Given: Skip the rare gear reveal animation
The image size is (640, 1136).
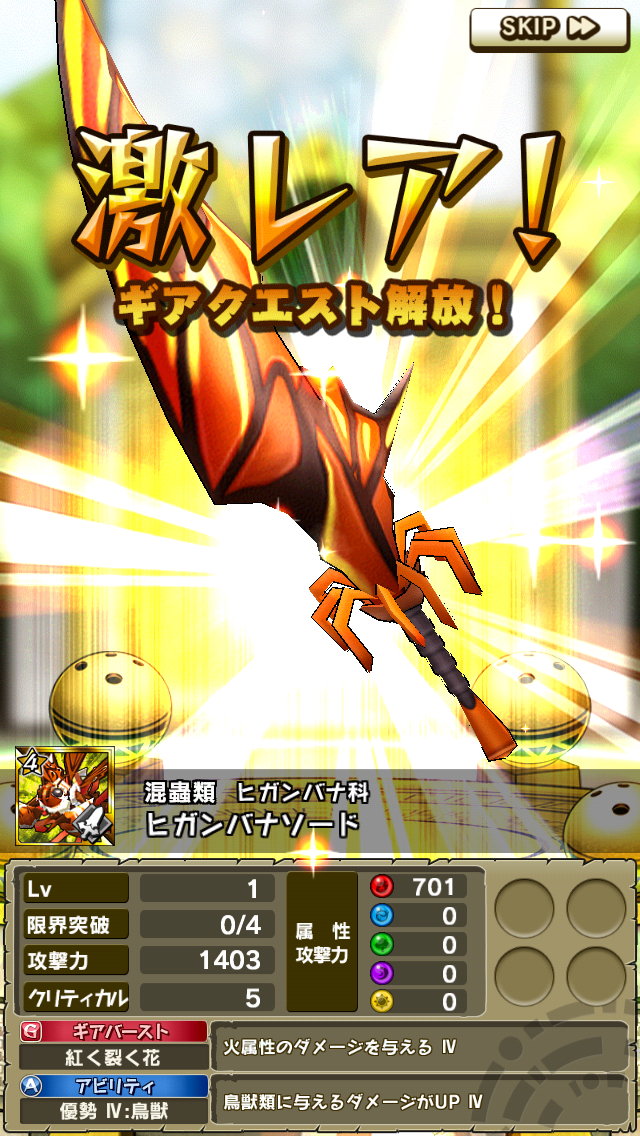Looking at the screenshot, I should 549,29.
